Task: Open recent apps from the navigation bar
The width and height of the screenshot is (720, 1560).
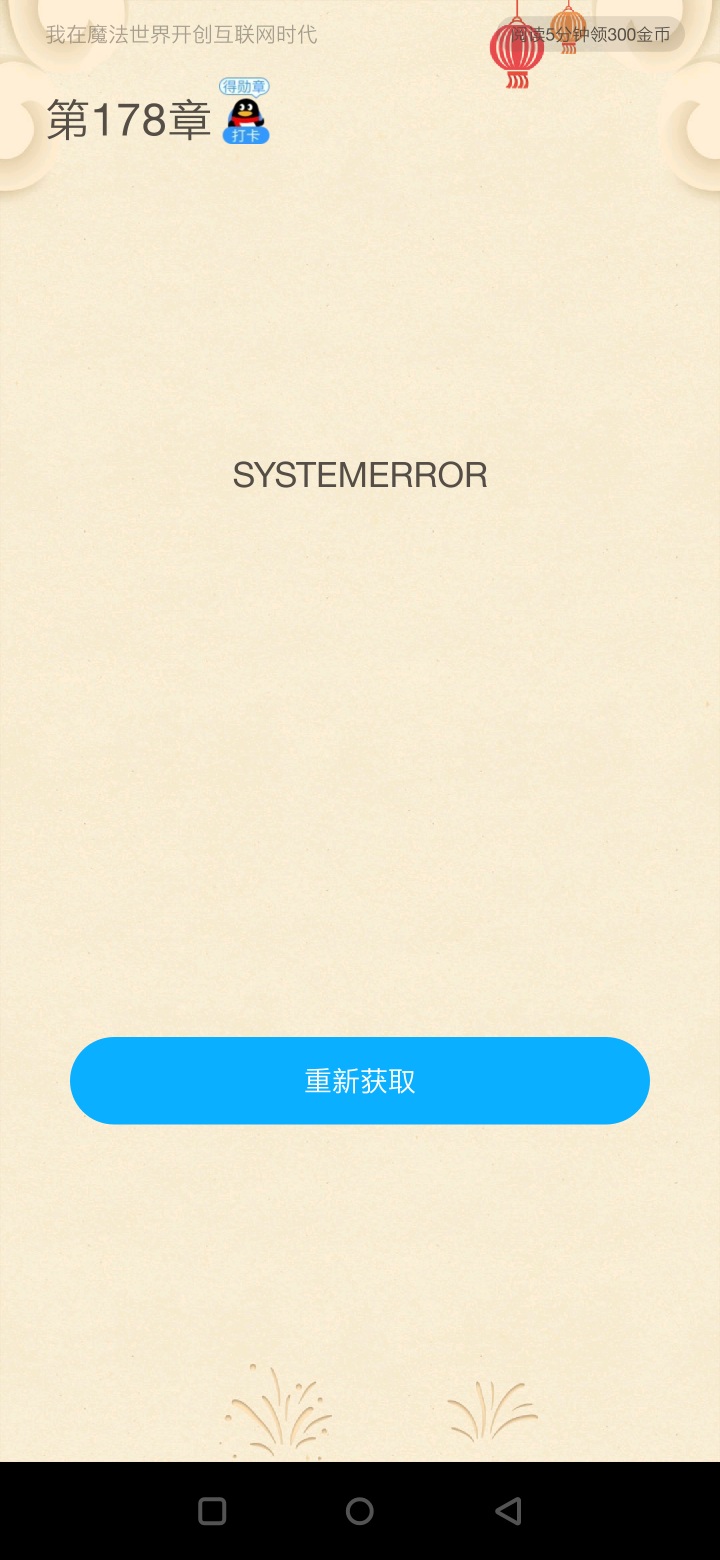Action: [212, 1510]
